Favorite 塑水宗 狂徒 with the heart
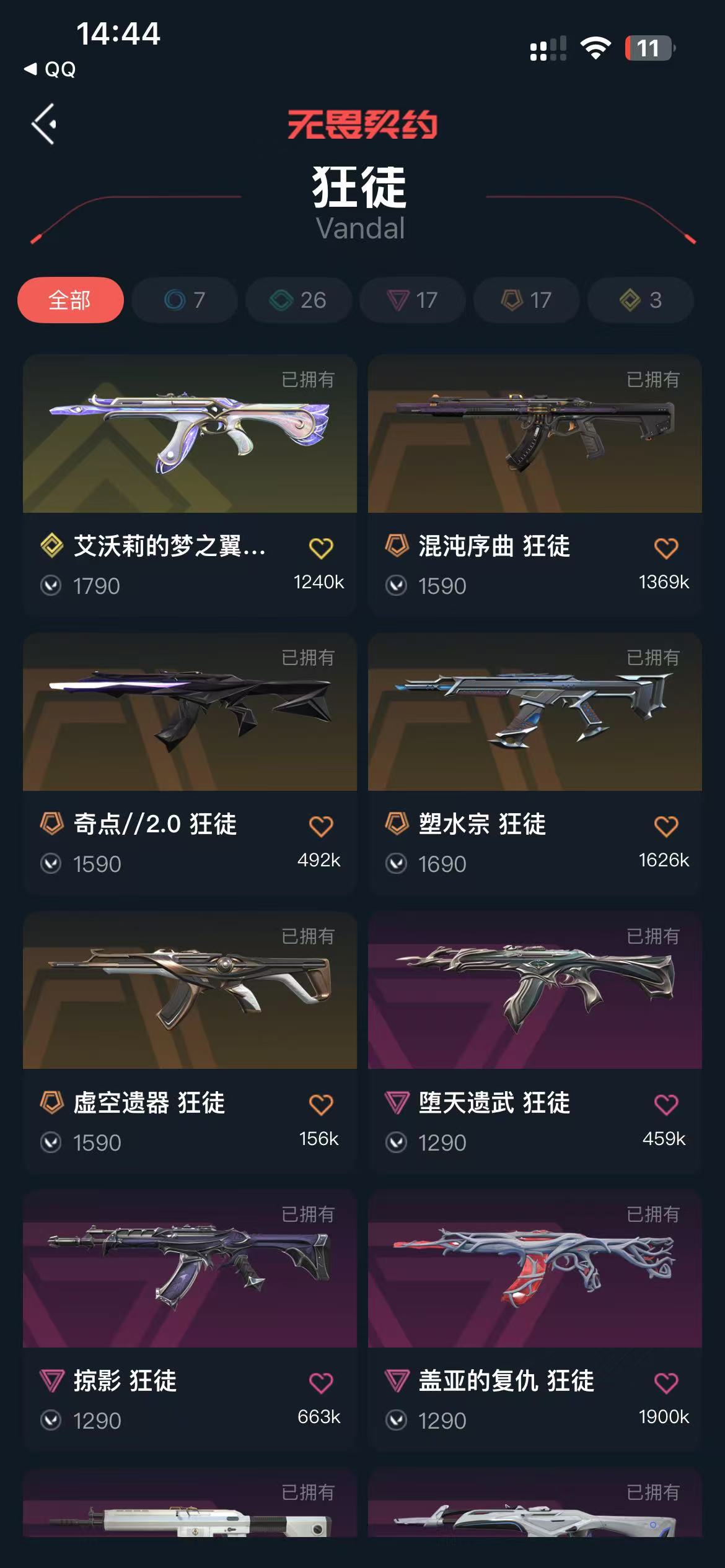 (x=666, y=826)
